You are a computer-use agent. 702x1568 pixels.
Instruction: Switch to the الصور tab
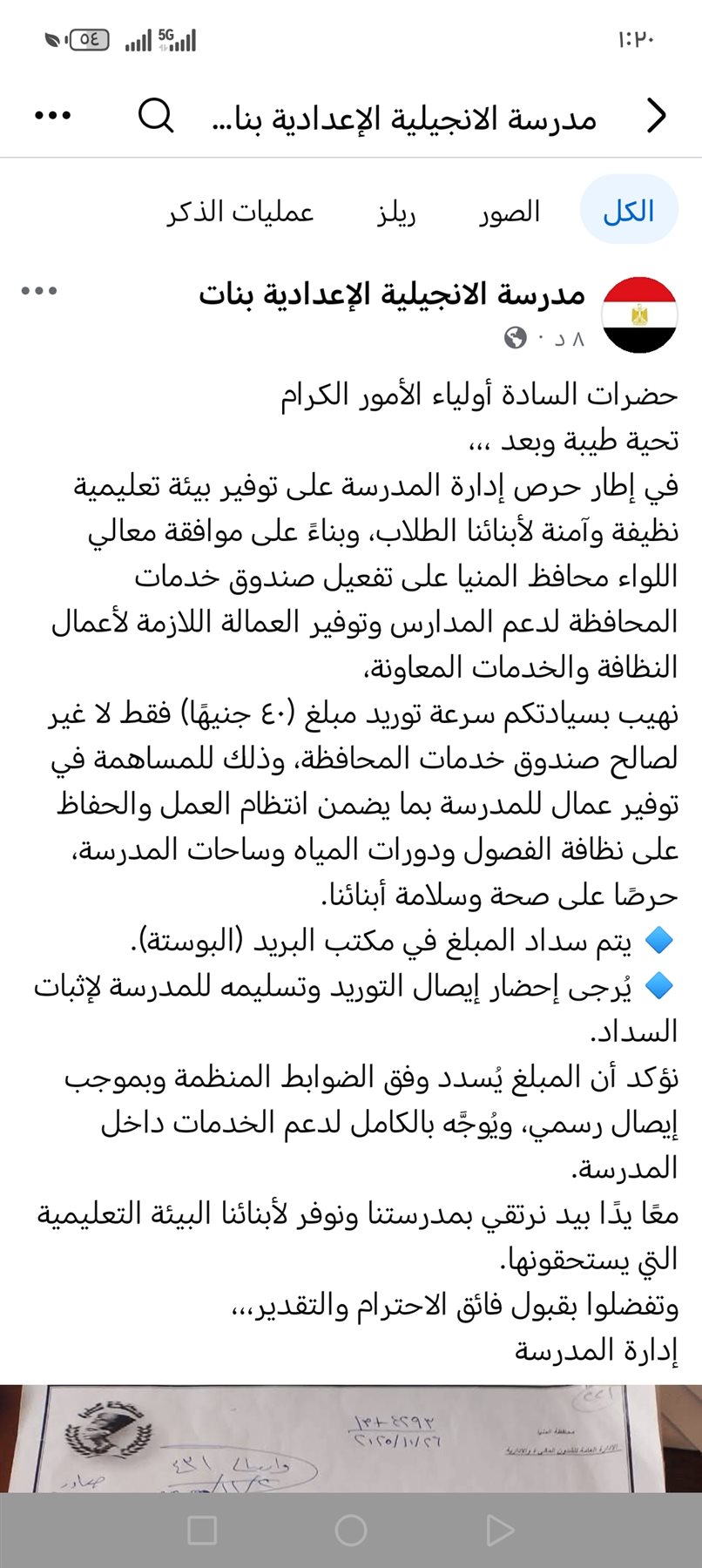coord(509,211)
